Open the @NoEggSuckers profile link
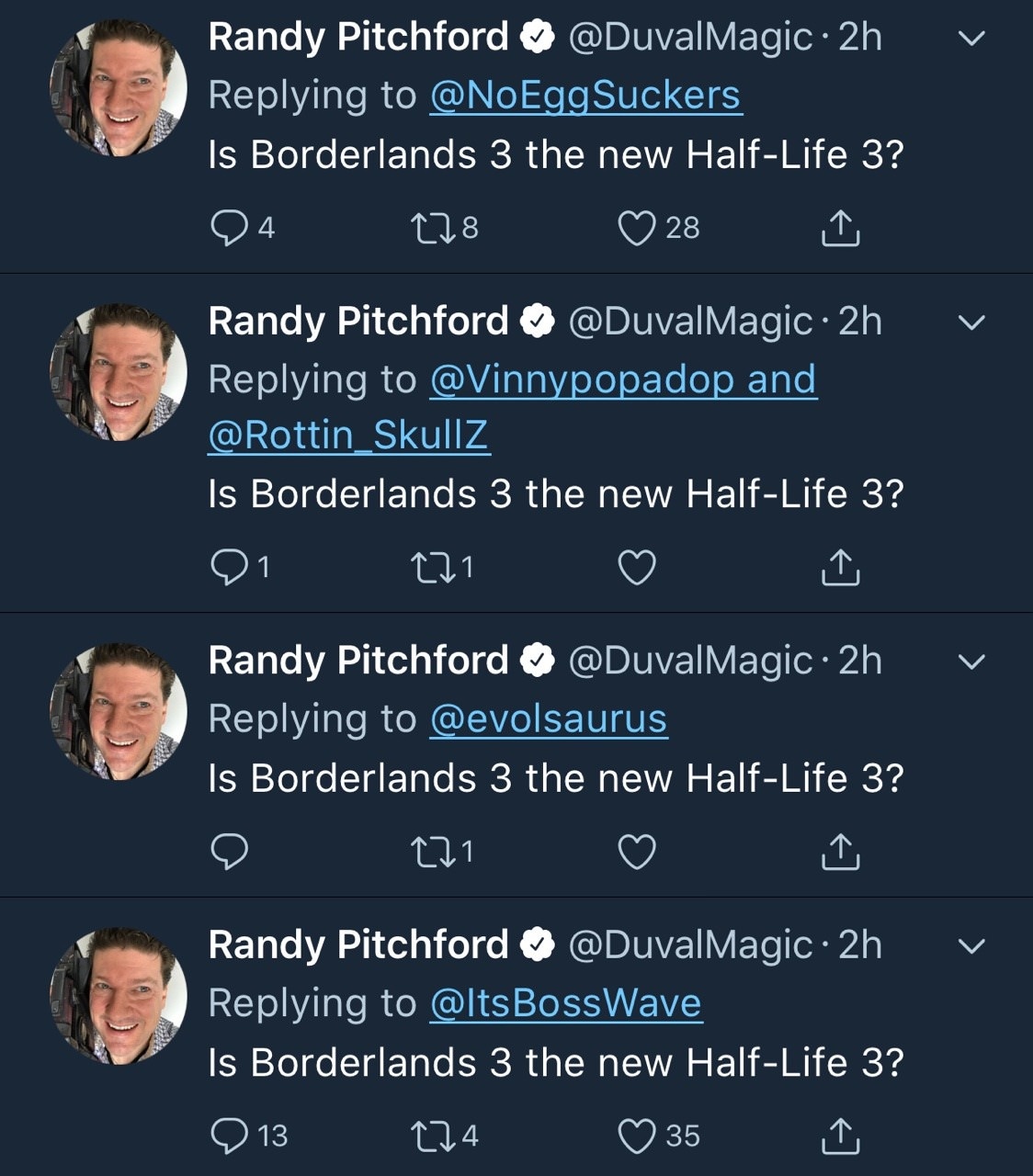The image size is (1033, 1176). click(585, 96)
